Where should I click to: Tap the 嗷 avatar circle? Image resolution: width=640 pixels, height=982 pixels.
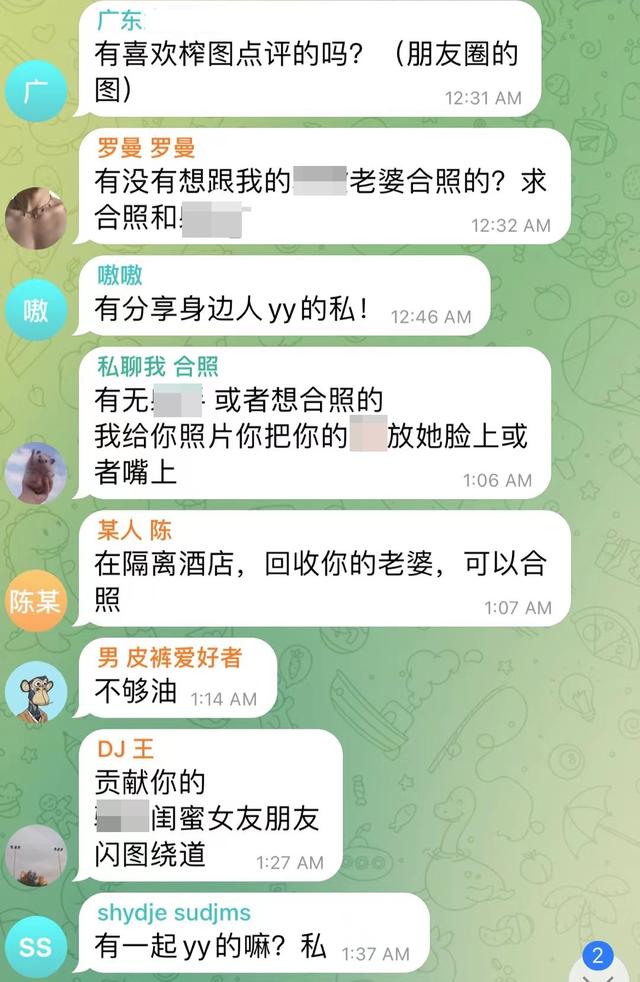(36, 310)
